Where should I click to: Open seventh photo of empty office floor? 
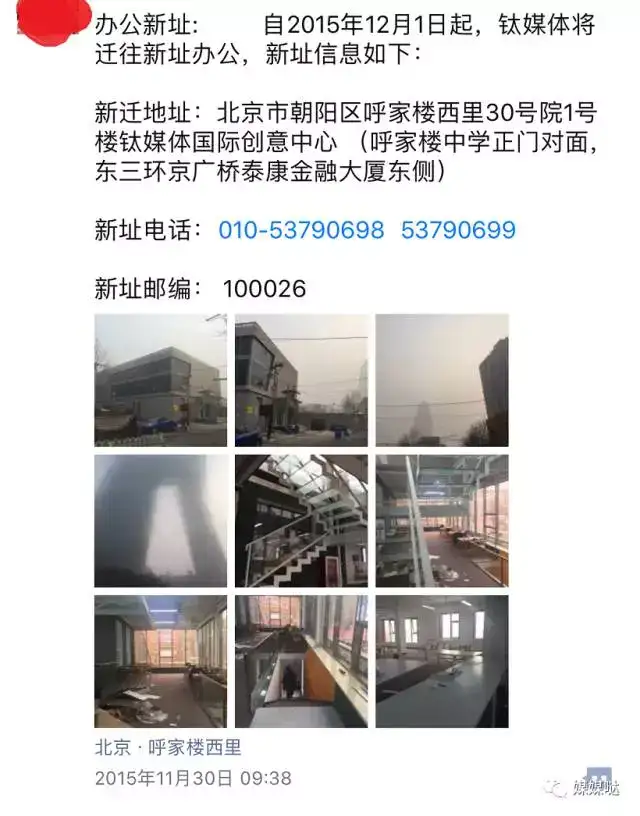160,661
